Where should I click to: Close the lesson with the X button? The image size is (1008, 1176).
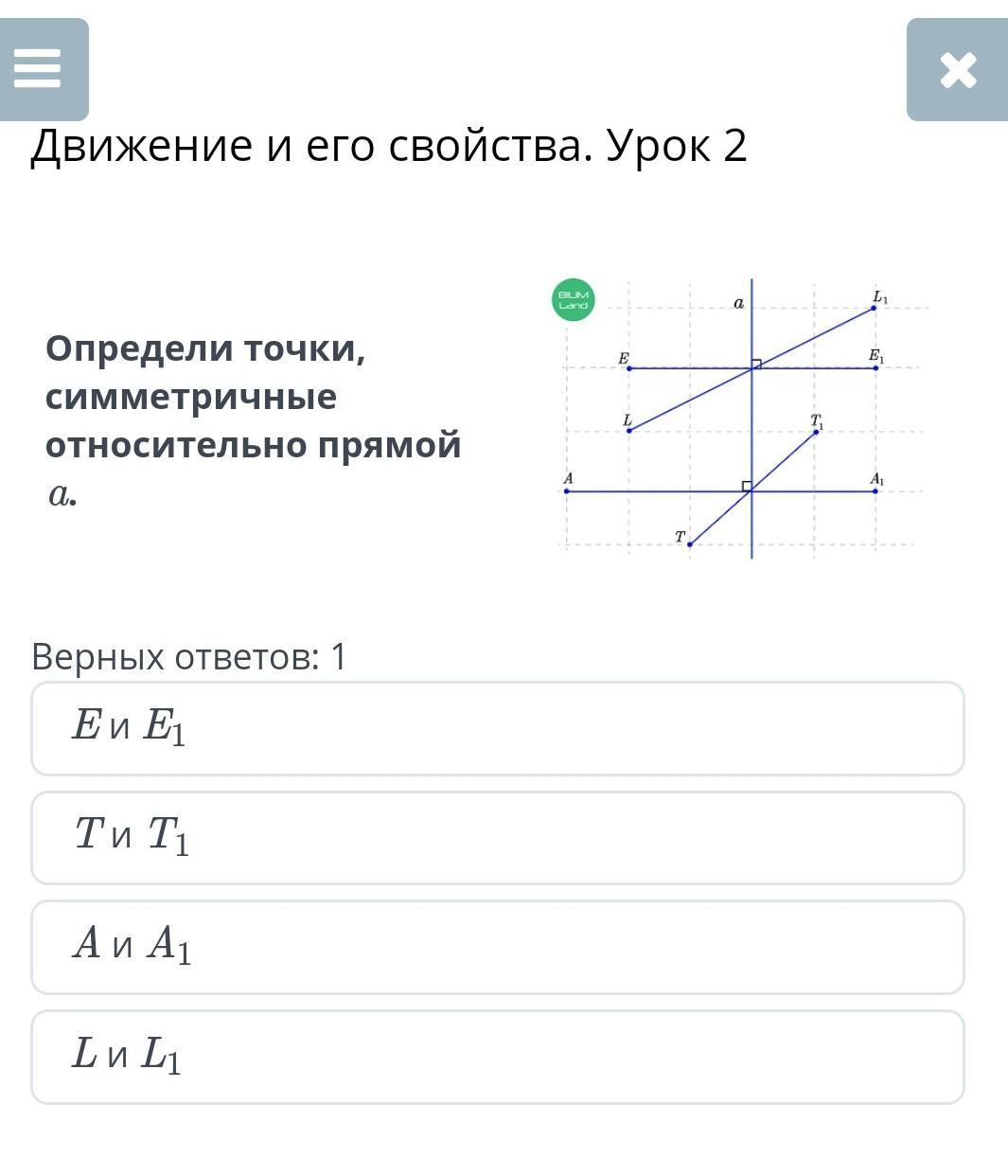(x=957, y=69)
